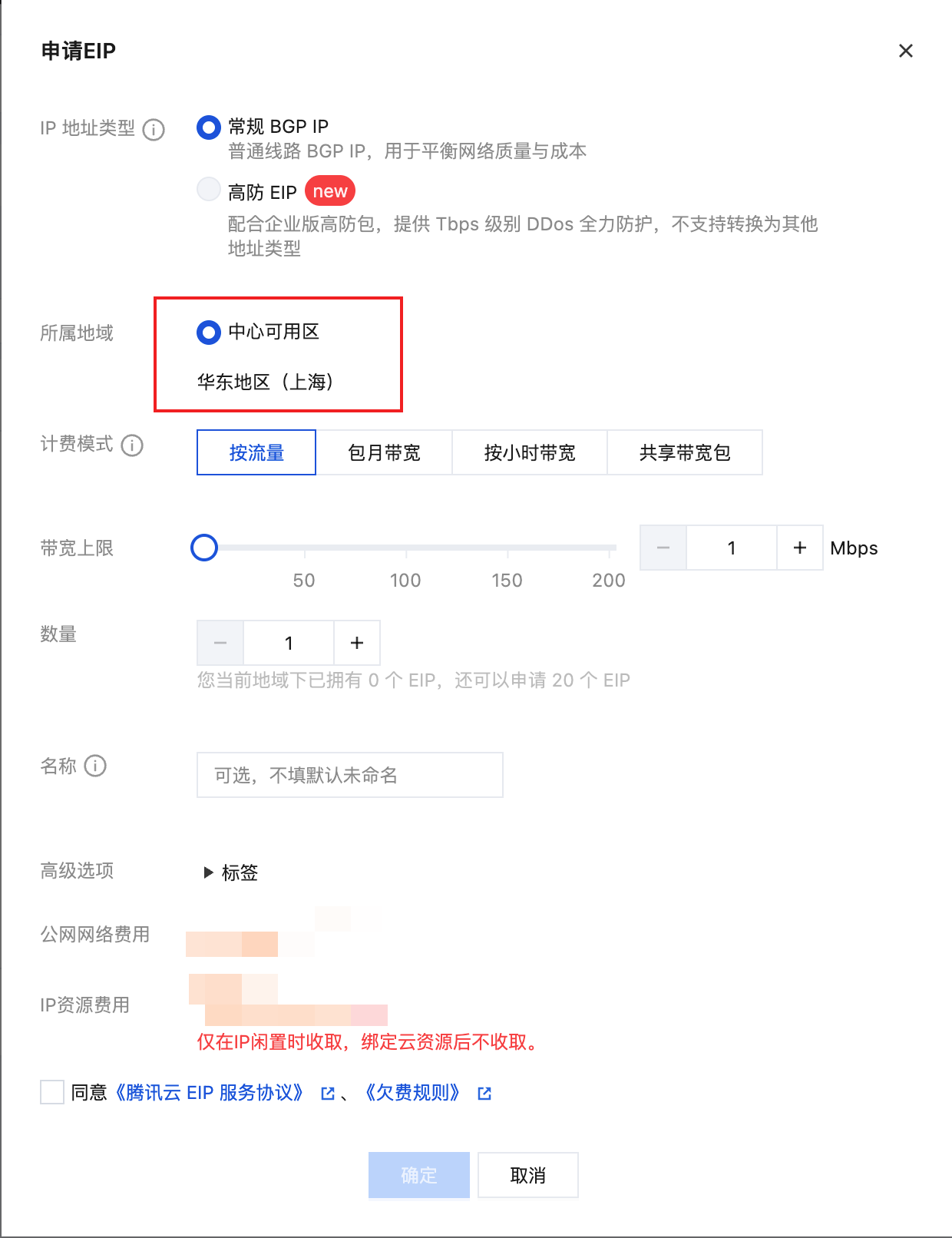Switch billing mode to 包月带宽

[x=384, y=452]
